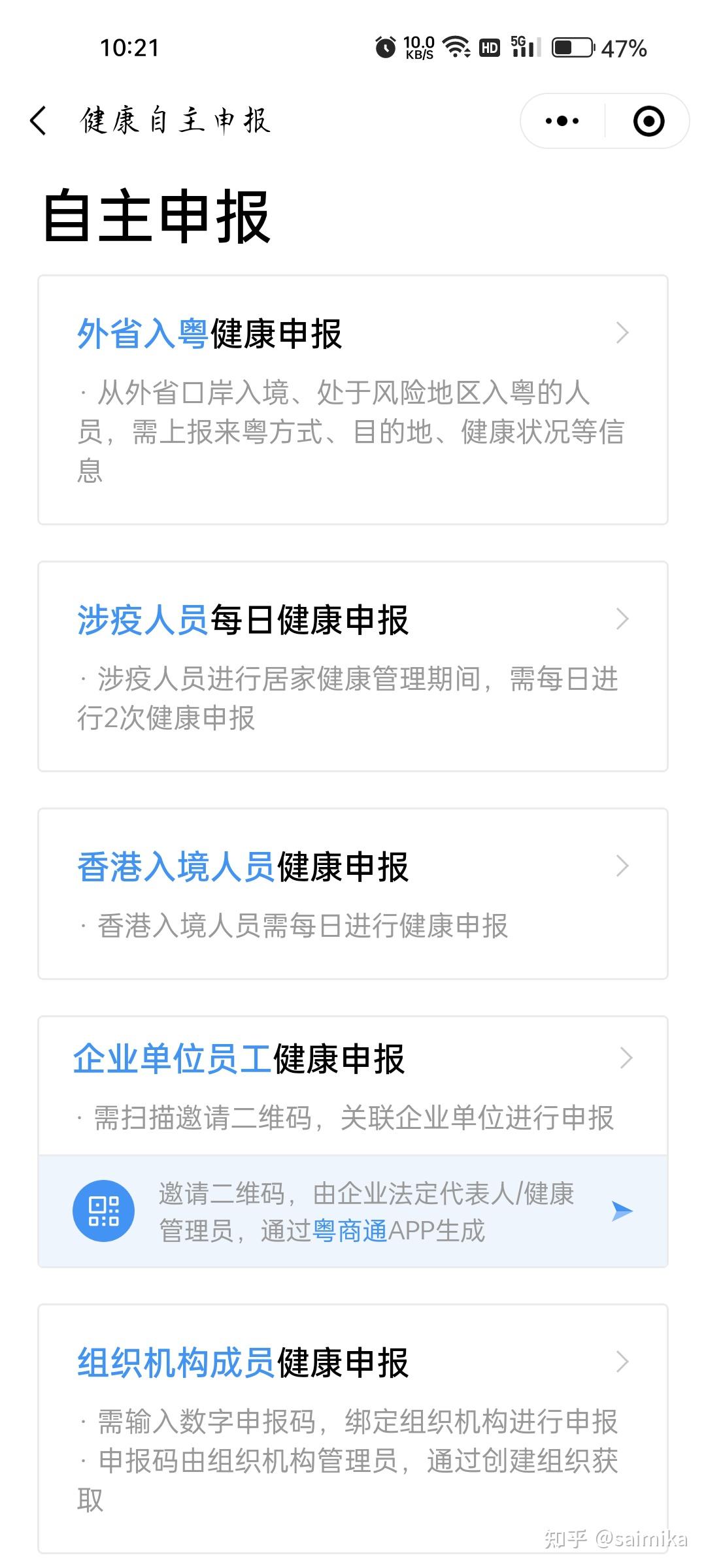Tap the 粤商通 APP invitation QR banner
The width and height of the screenshot is (706, 1568).
[x=353, y=1211]
